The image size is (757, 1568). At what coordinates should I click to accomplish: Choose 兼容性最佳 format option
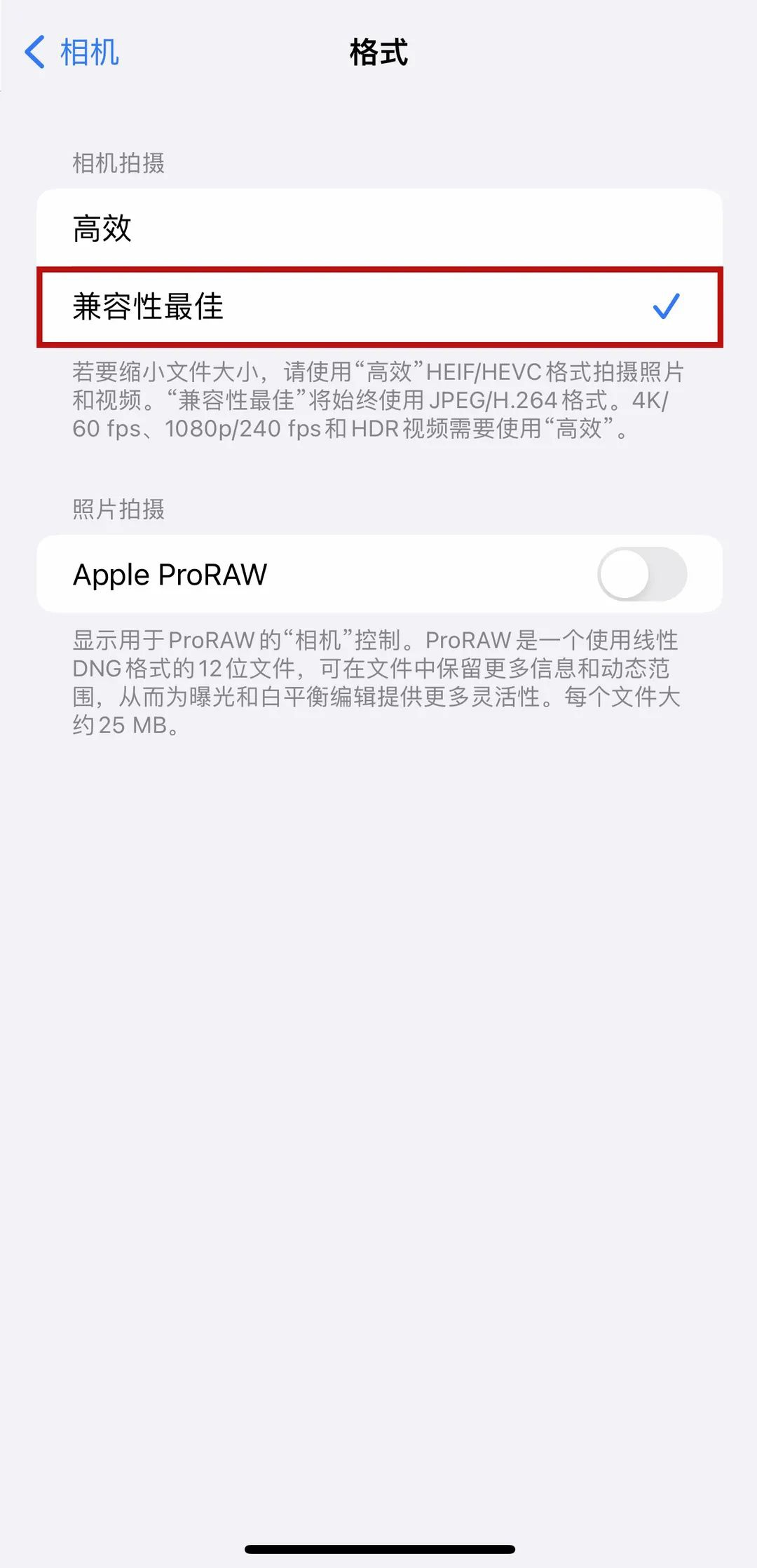click(x=379, y=307)
